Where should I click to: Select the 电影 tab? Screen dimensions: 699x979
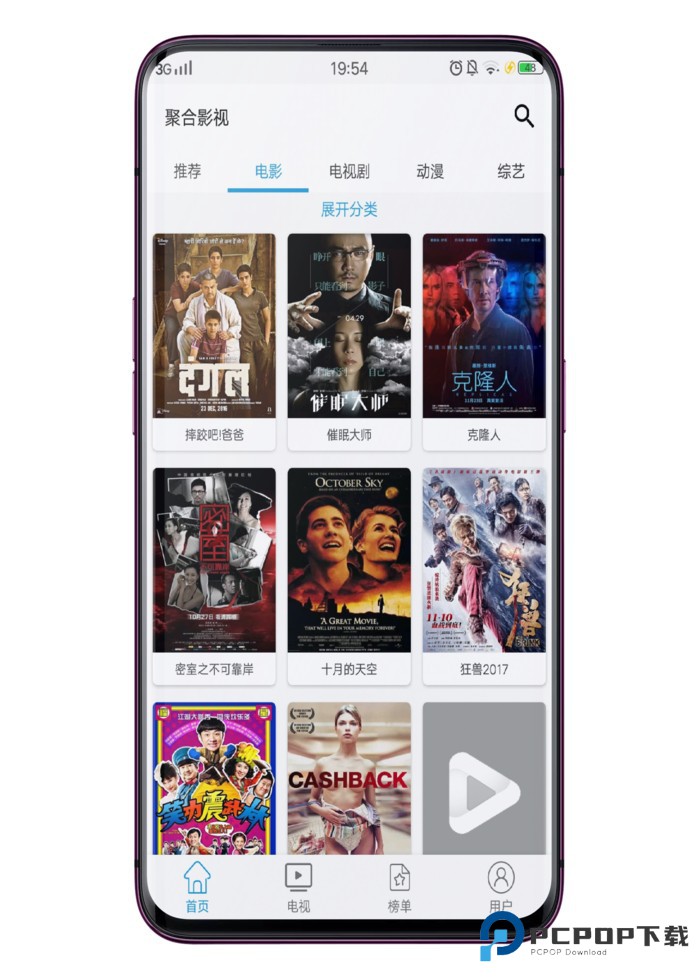268,171
